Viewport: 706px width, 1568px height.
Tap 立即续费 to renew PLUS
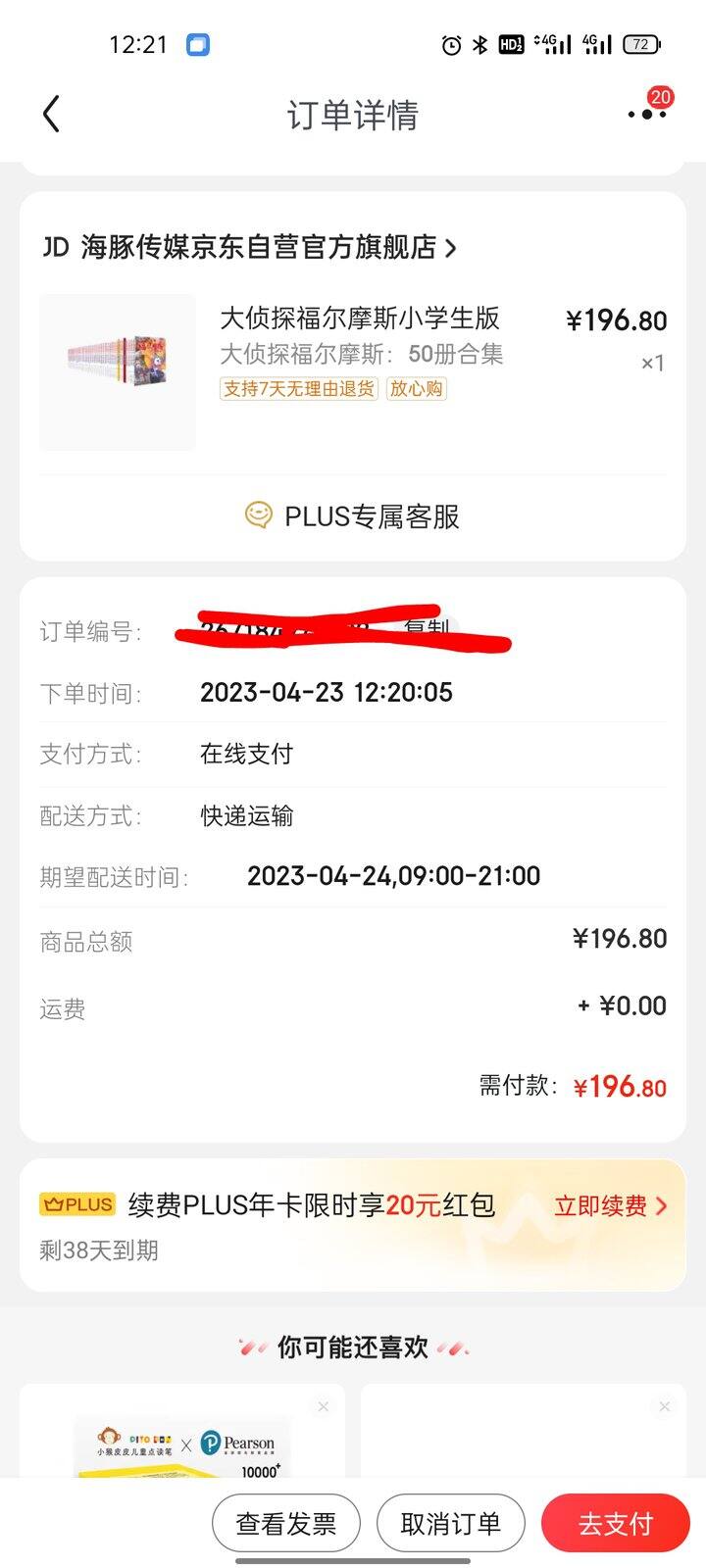pos(611,1206)
